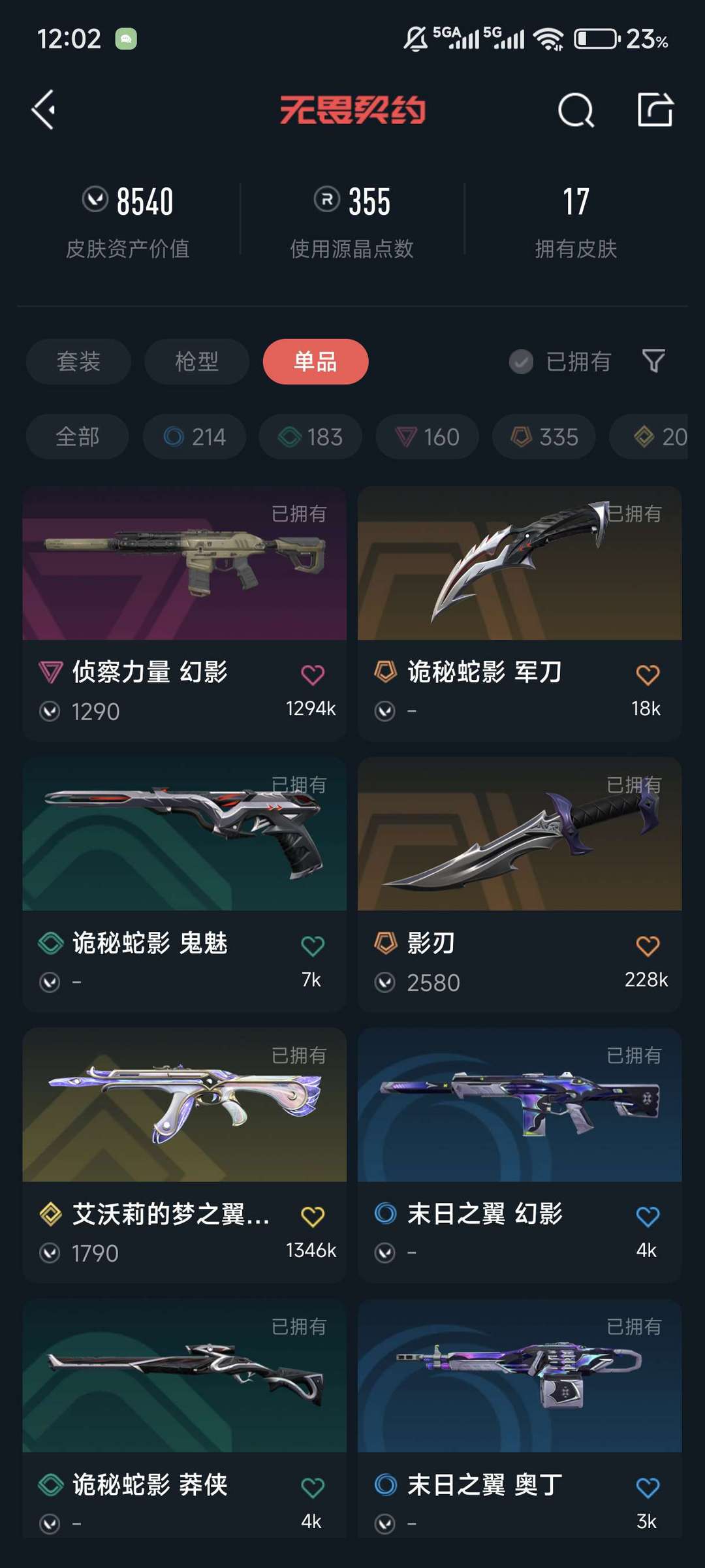The width and height of the screenshot is (705, 1568).
Task: Filter by the pink 160 tier chip
Action: pos(428,436)
